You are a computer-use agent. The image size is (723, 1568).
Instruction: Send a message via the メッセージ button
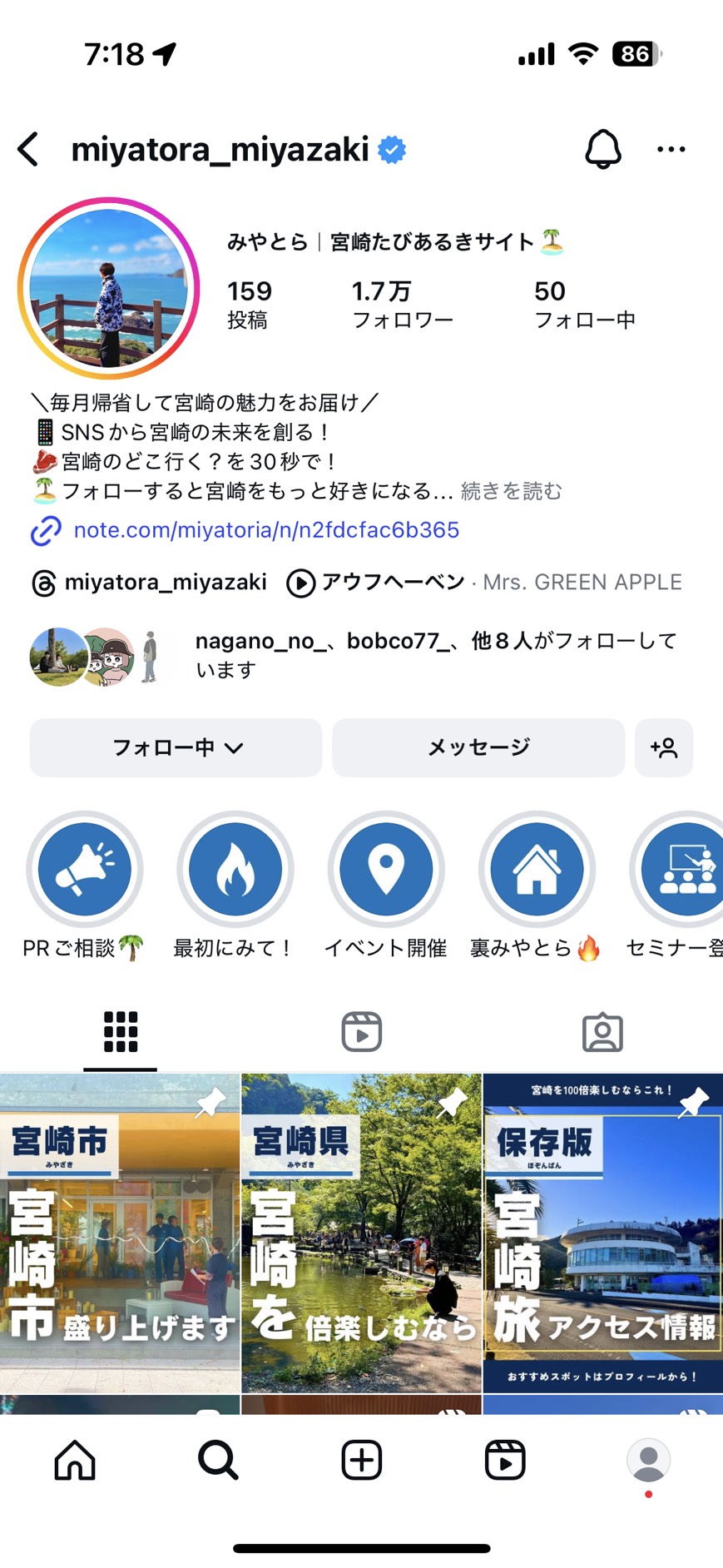tap(478, 747)
